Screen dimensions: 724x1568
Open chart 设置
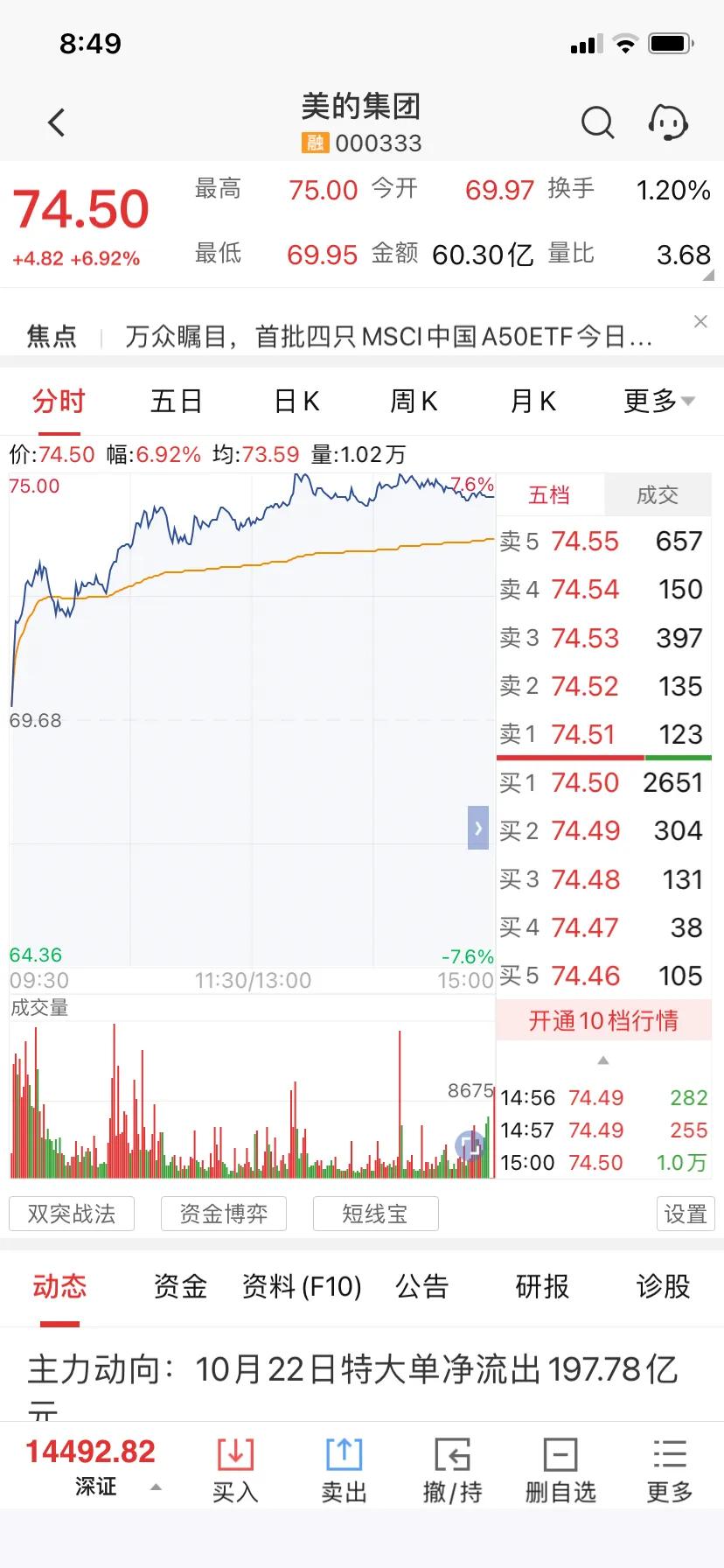[x=686, y=1214]
